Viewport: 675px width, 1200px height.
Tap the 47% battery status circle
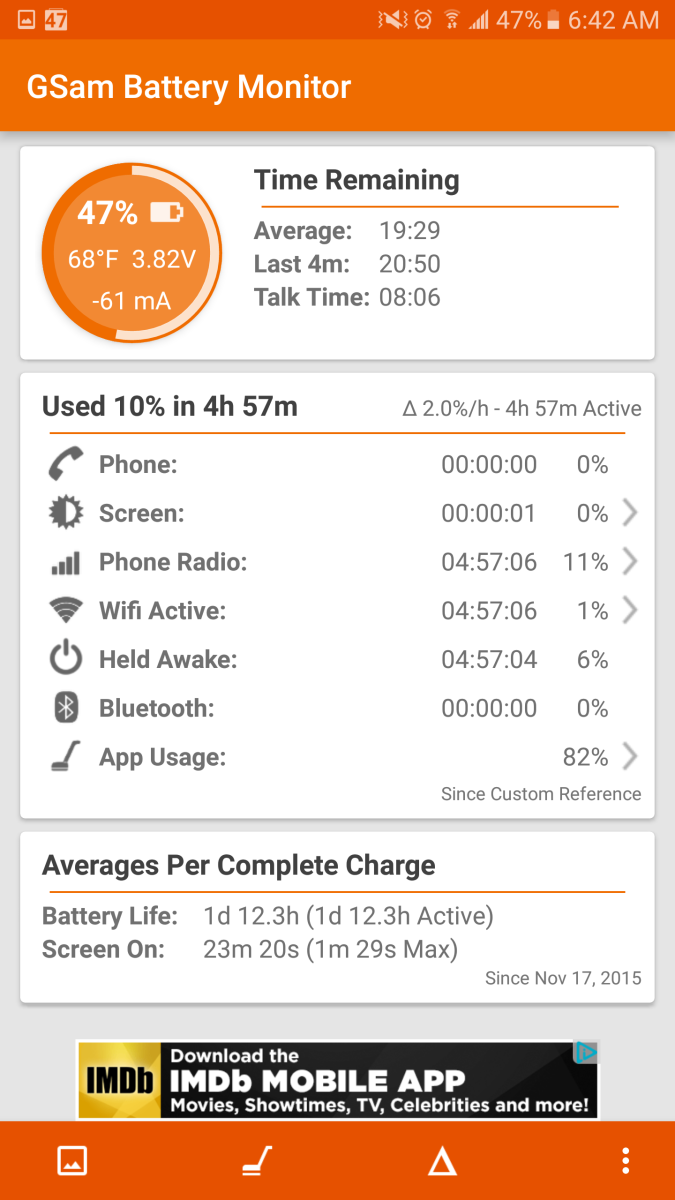pyautogui.click(x=131, y=254)
